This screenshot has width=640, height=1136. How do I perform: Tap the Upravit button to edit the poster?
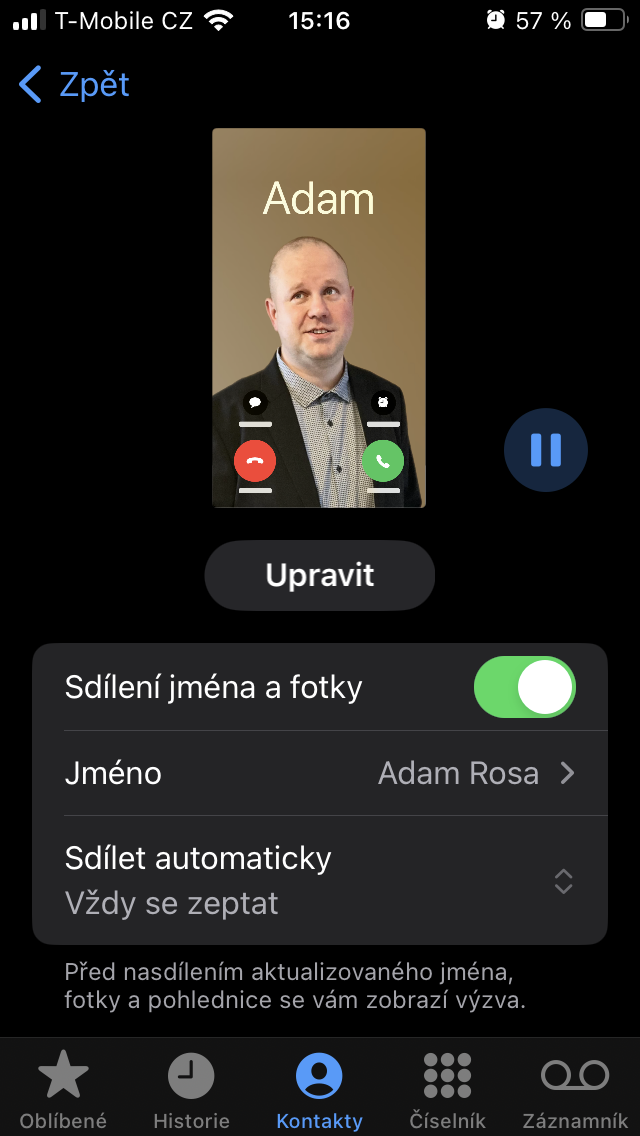tap(320, 575)
